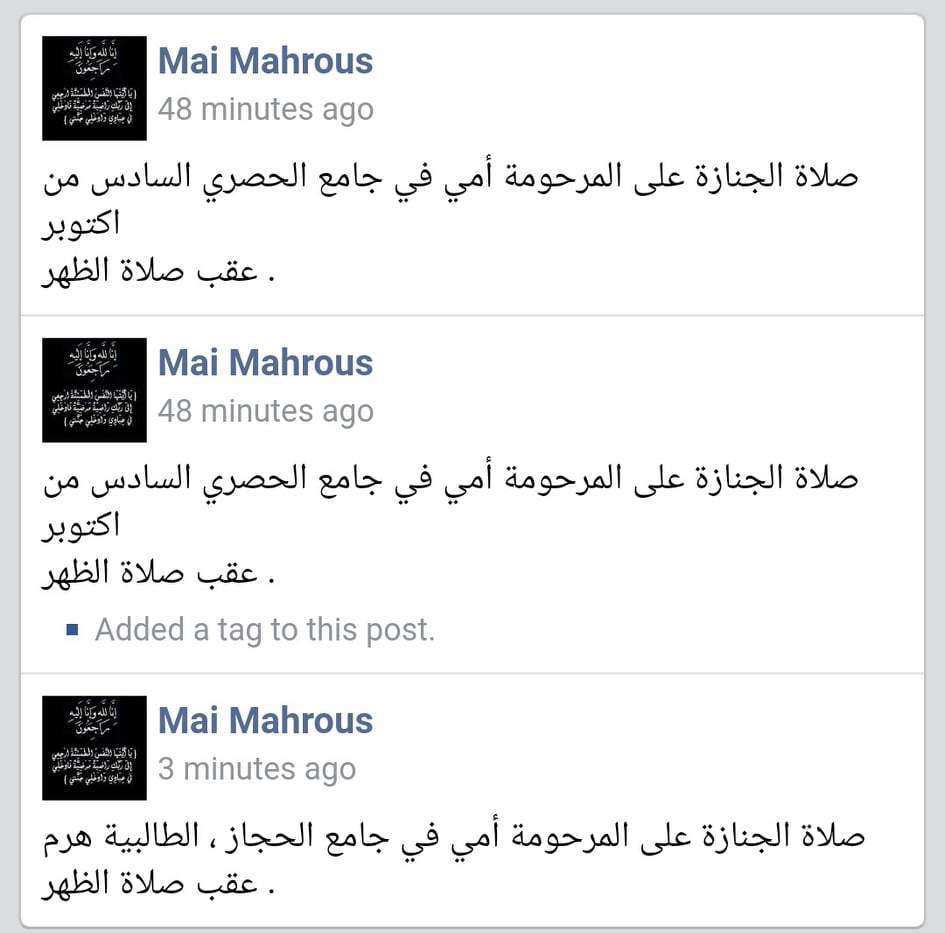Open Mai Mahrous's profile from the 3 minutes ago entry
This screenshot has width=945, height=933.
(x=265, y=720)
